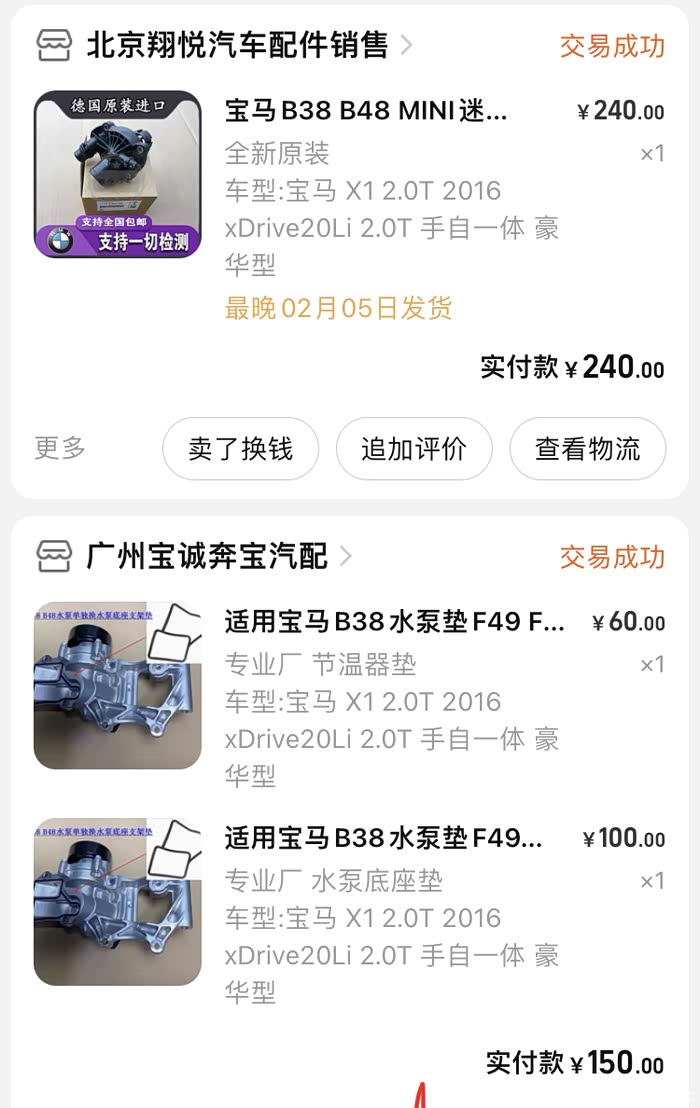
Task: Open the 北京翔悦汽车配件销售 shop page
Action: (237, 45)
